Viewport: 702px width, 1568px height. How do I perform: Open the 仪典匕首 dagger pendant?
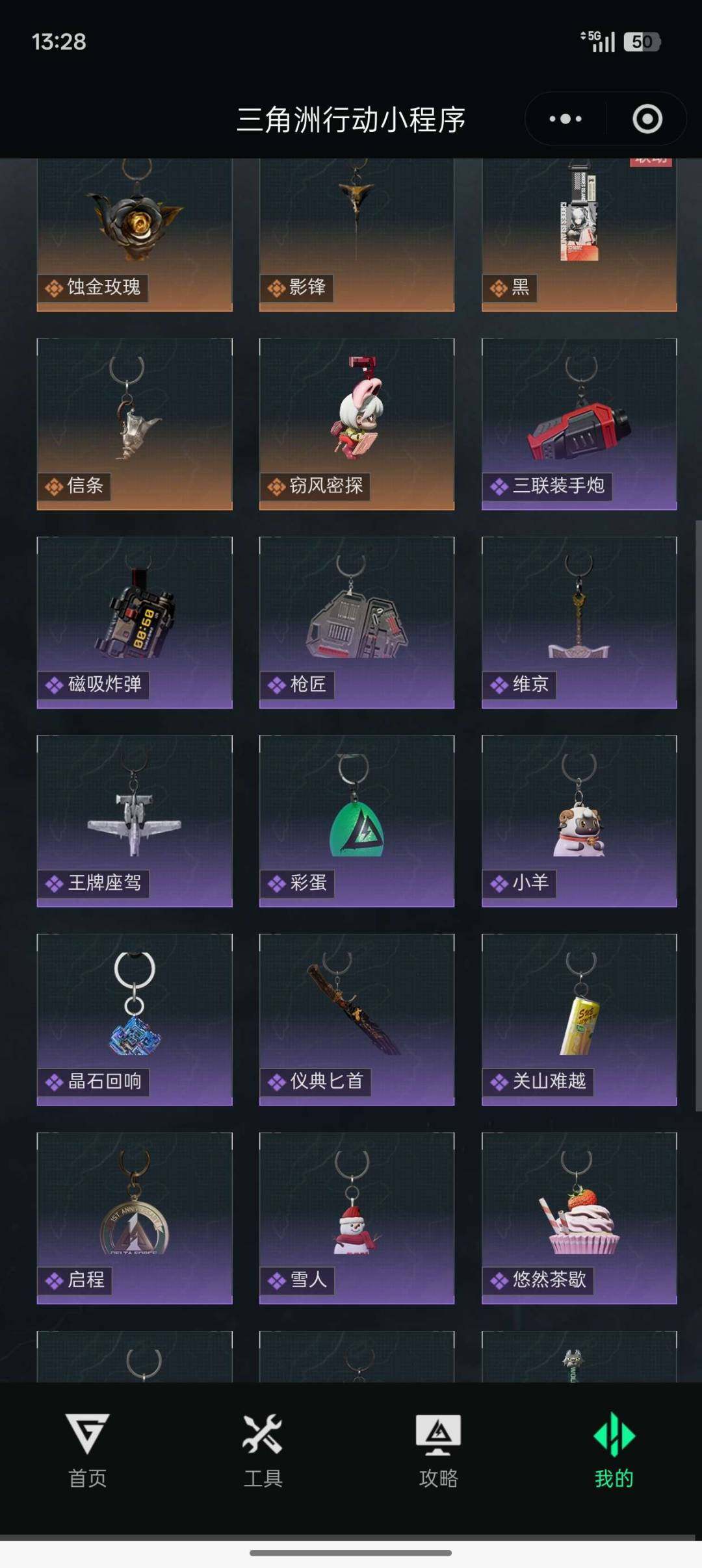click(x=357, y=1020)
